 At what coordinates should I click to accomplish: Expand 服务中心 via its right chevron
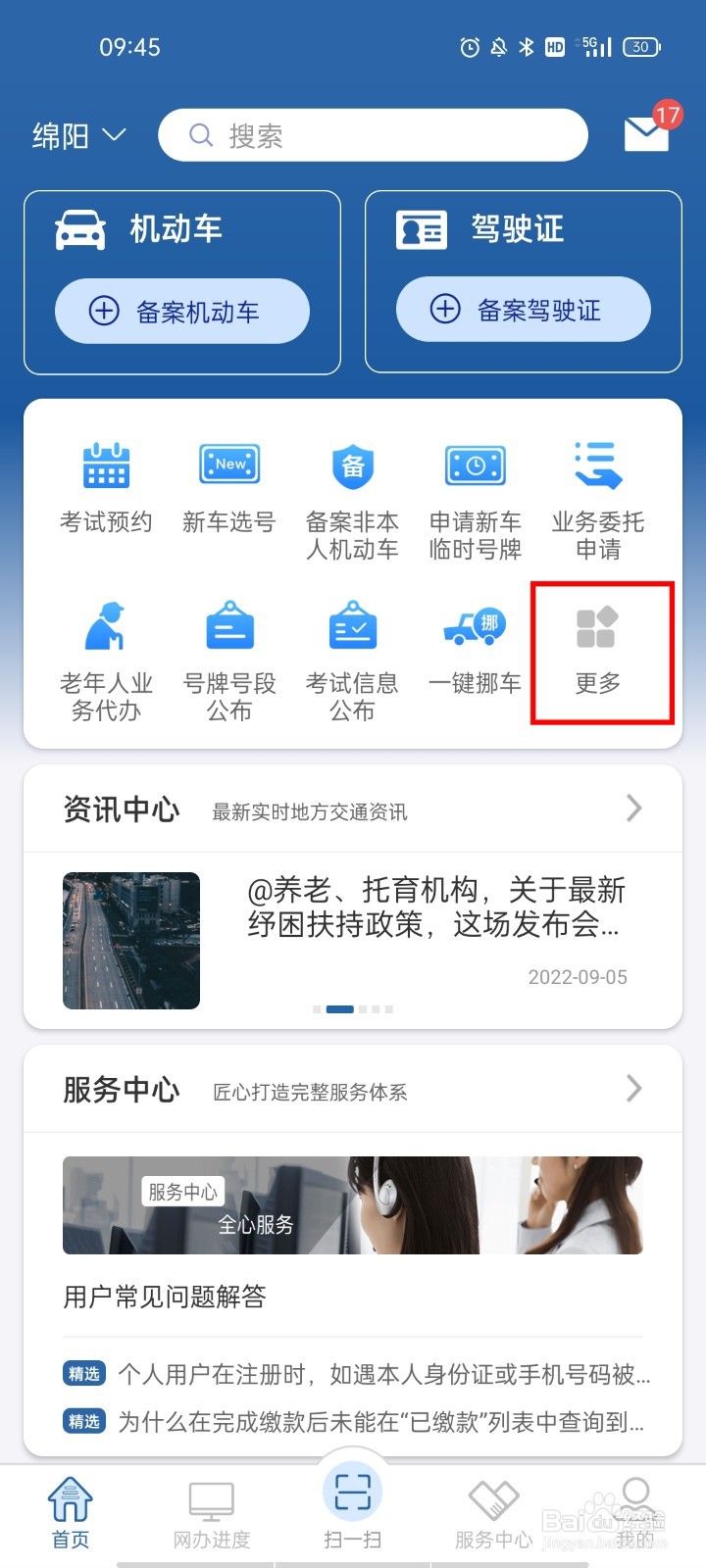click(x=632, y=1088)
